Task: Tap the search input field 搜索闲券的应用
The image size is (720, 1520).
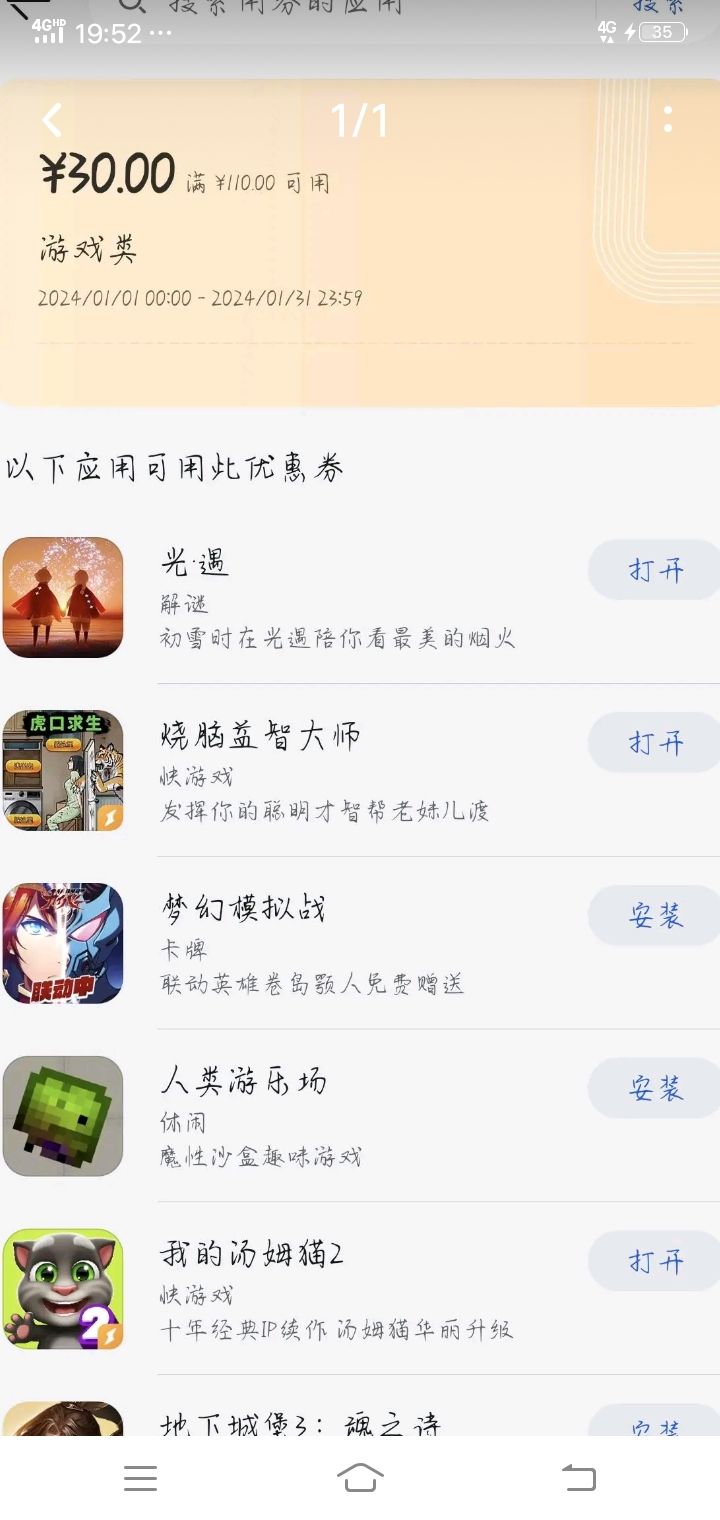Action: (330, 8)
